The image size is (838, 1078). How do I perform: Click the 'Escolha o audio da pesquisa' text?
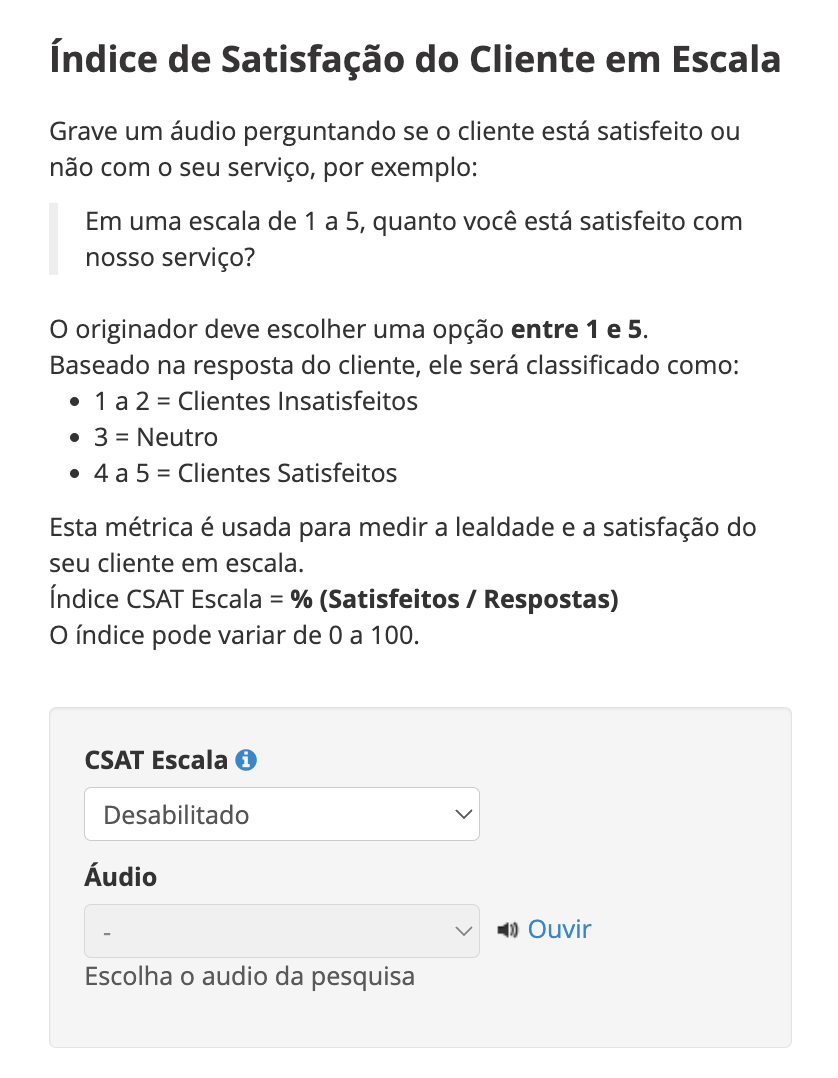[x=250, y=976]
